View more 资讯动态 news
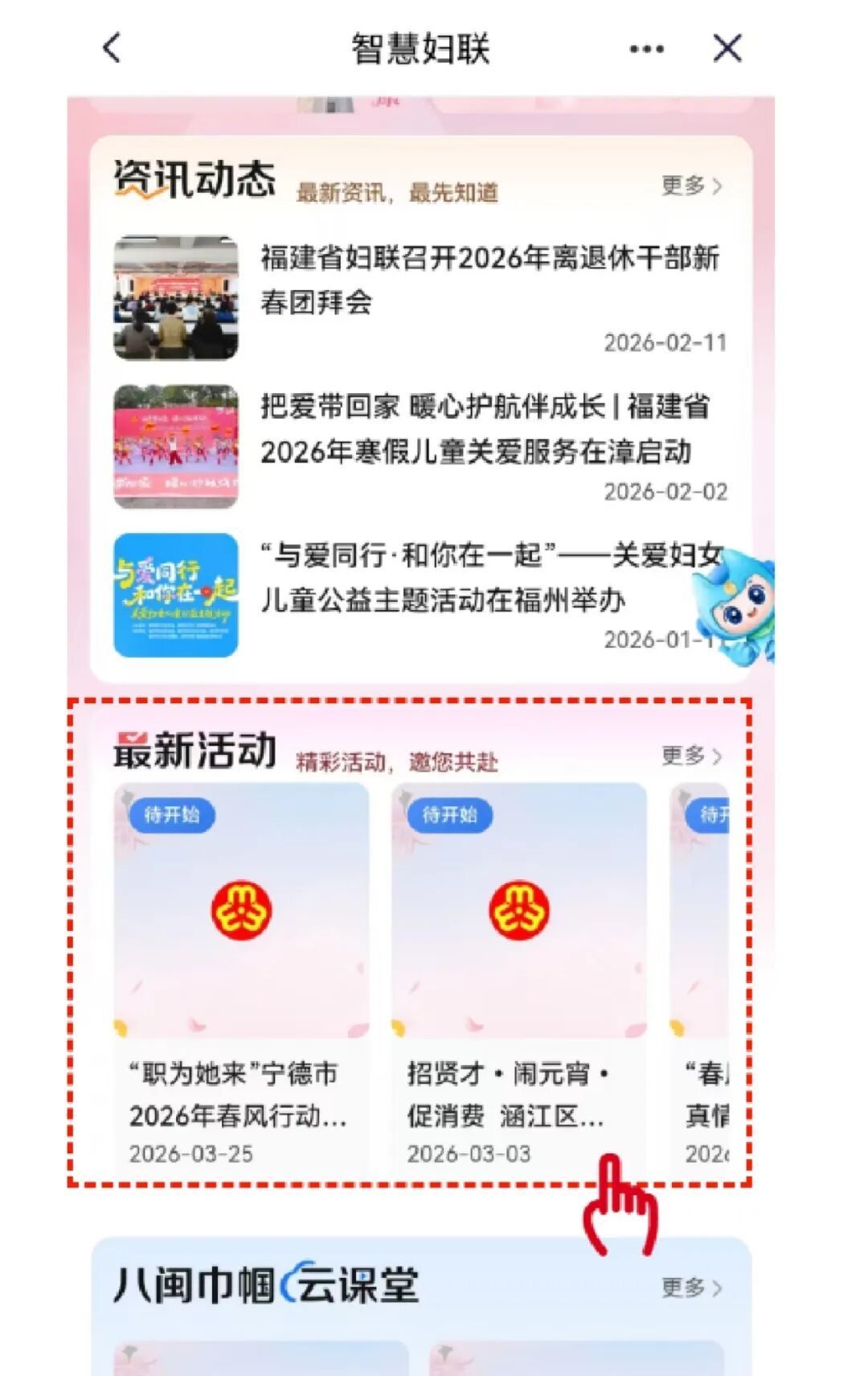 click(691, 186)
